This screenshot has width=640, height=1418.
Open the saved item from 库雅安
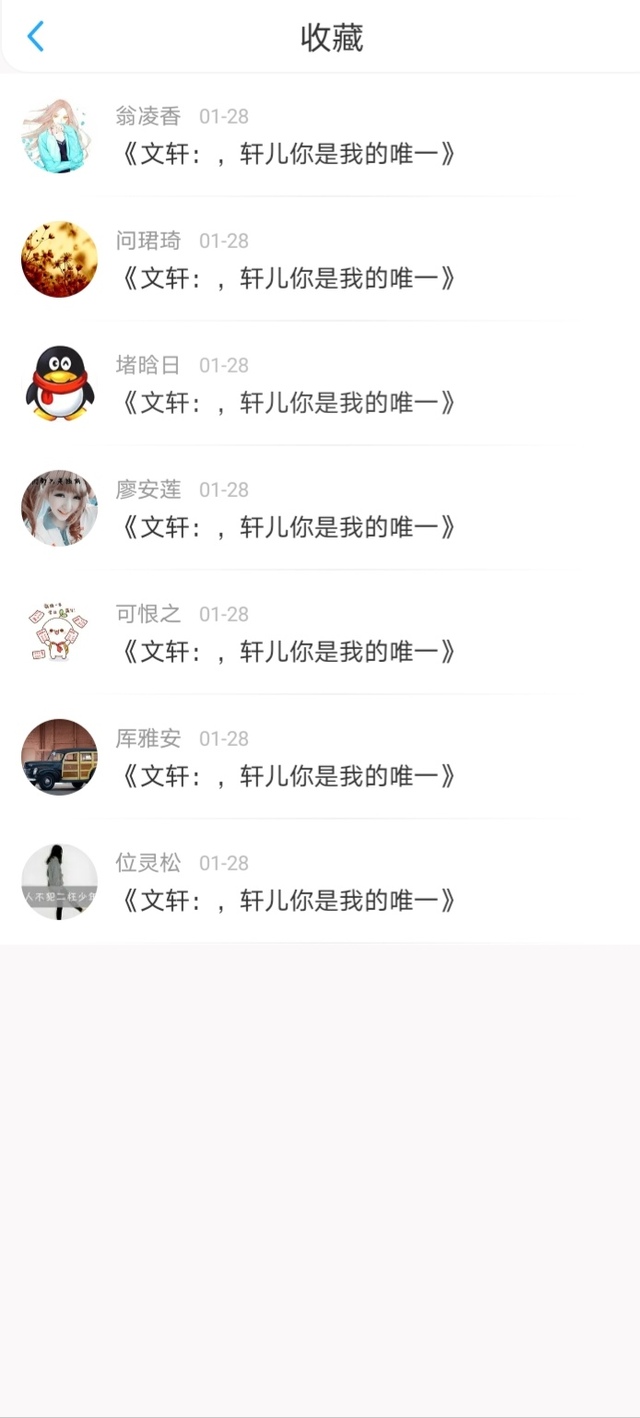tap(320, 757)
